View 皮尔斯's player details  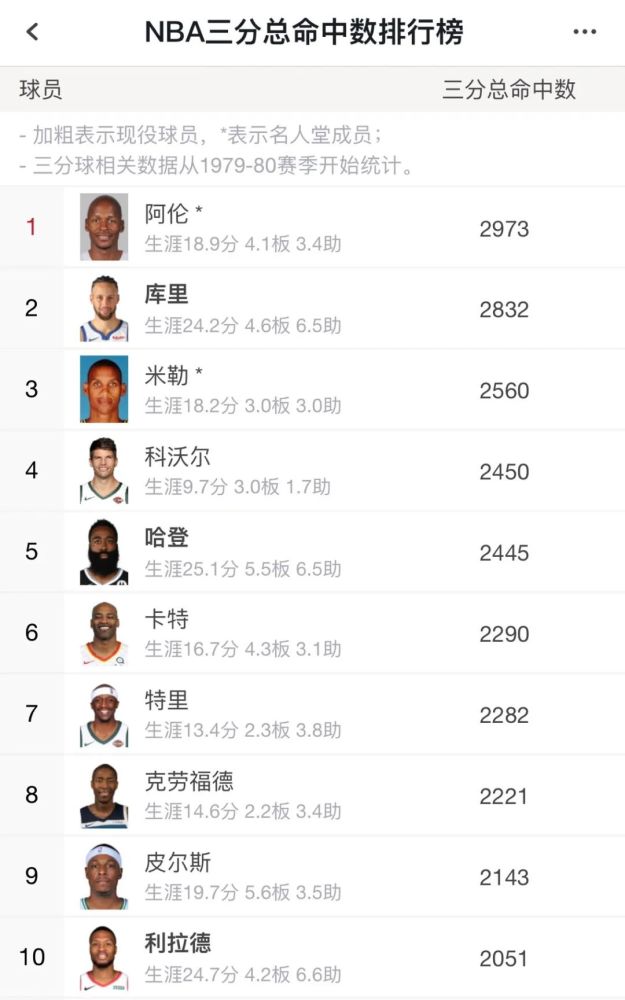(x=312, y=875)
